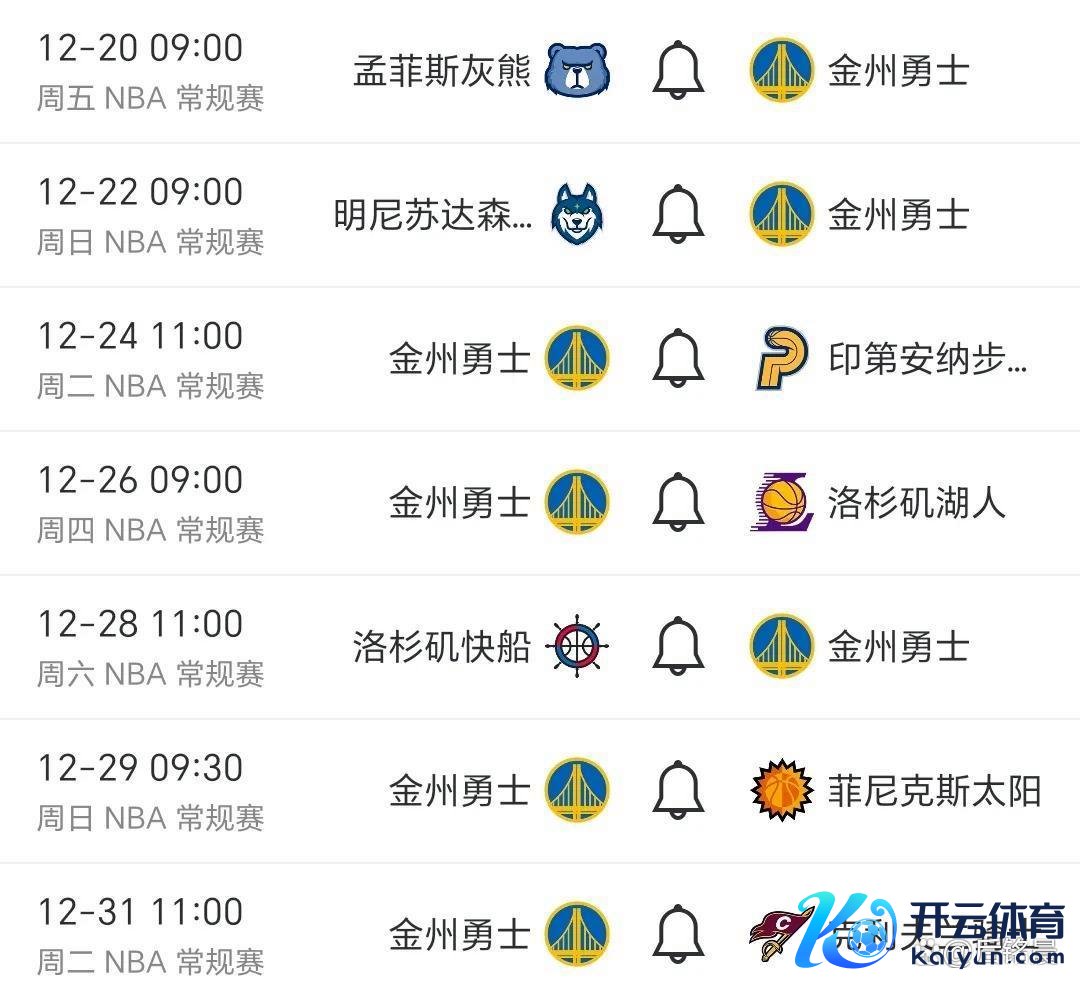Set reminder bell for 12-20 Grizzlies game
1080x990 pixels.
pos(678,71)
